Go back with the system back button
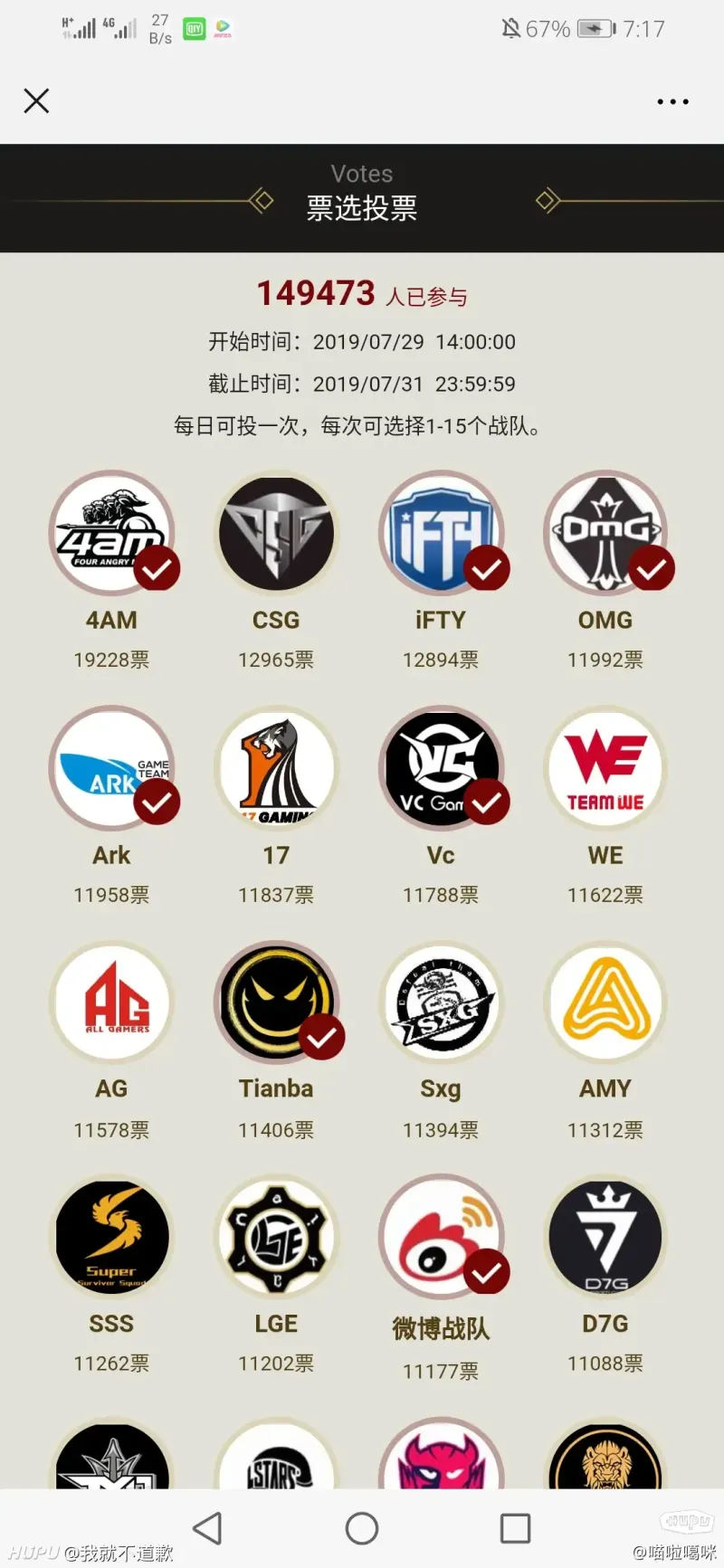 [207, 1528]
